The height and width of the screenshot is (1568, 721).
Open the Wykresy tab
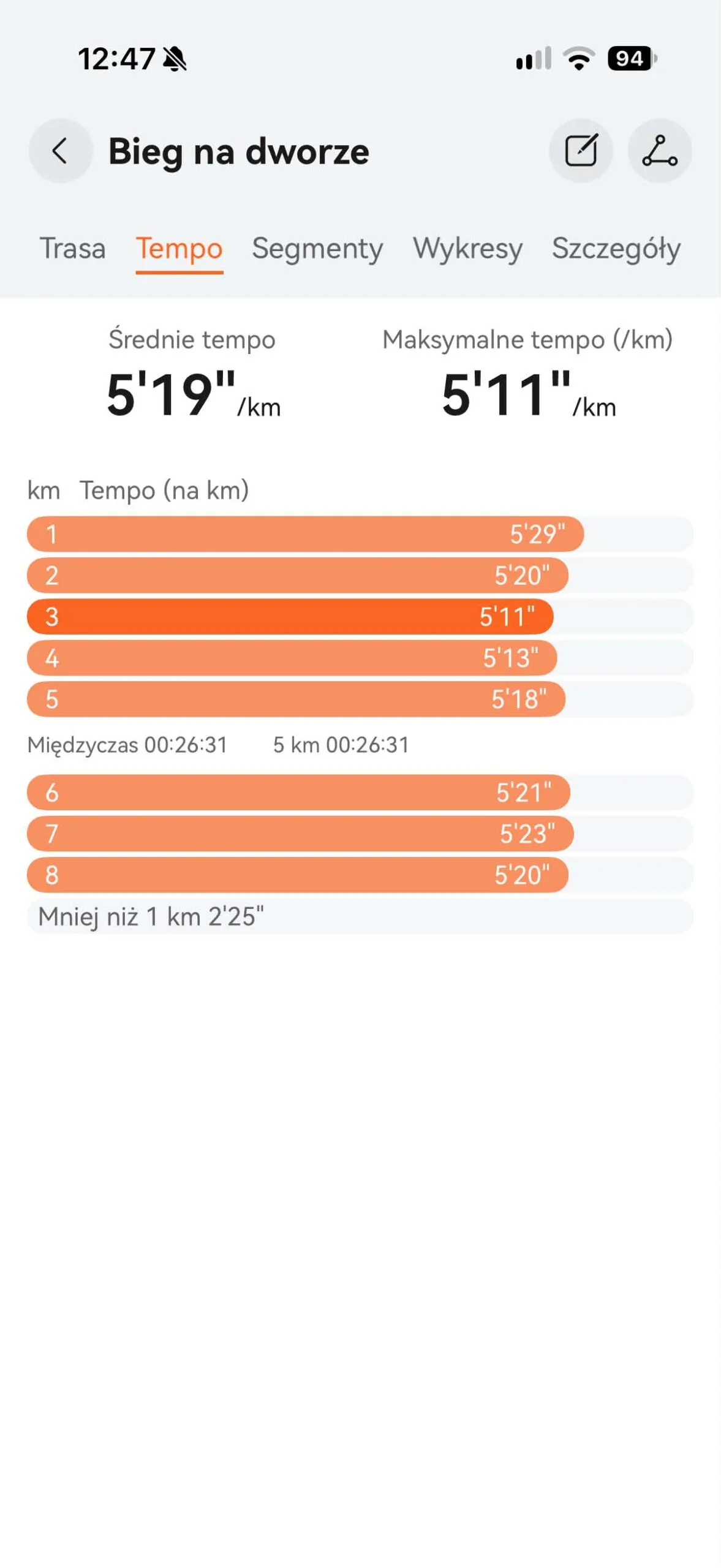(x=468, y=249)
